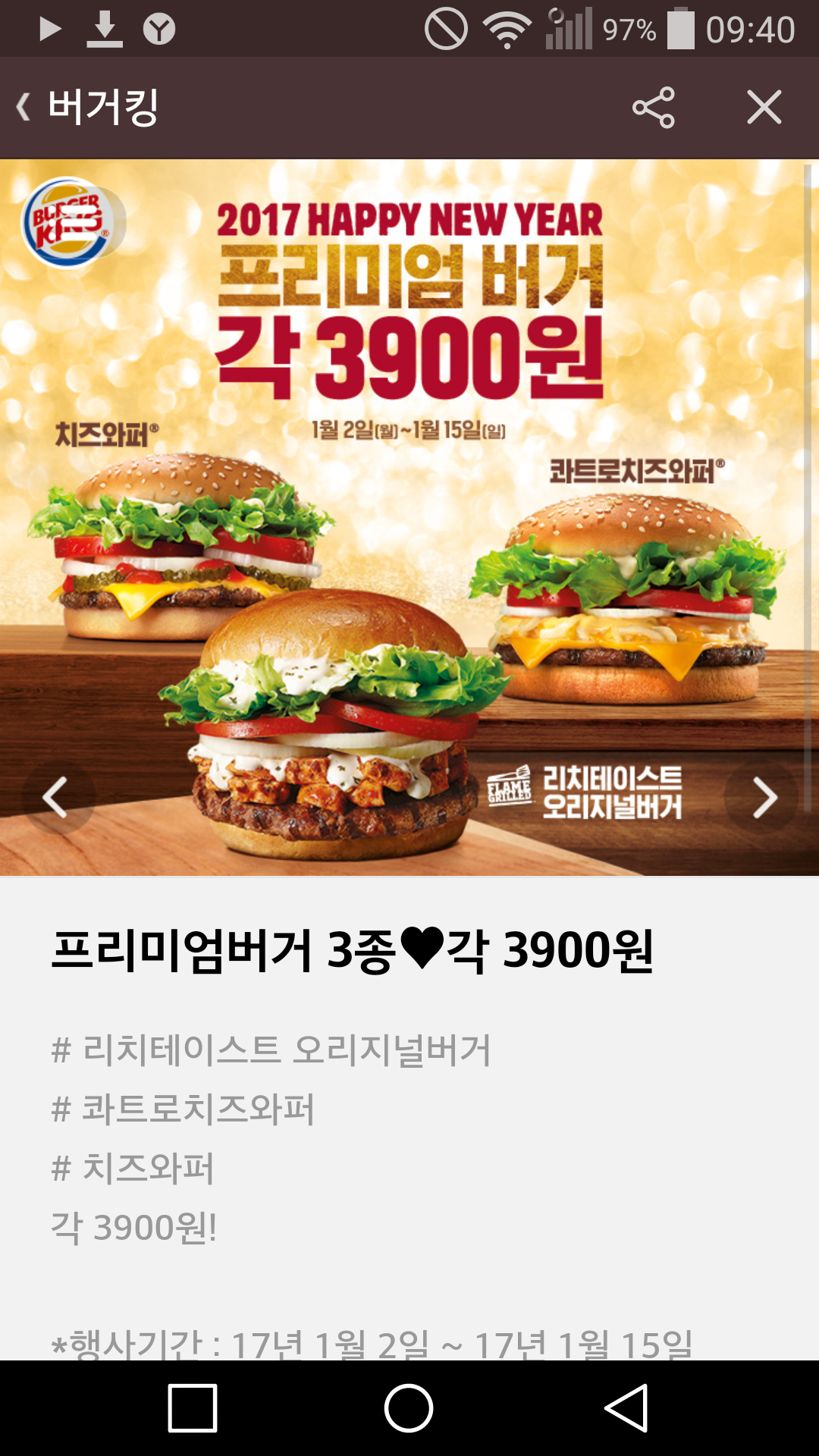
Task: Show the previous banner image
Action: coord(57,797)
